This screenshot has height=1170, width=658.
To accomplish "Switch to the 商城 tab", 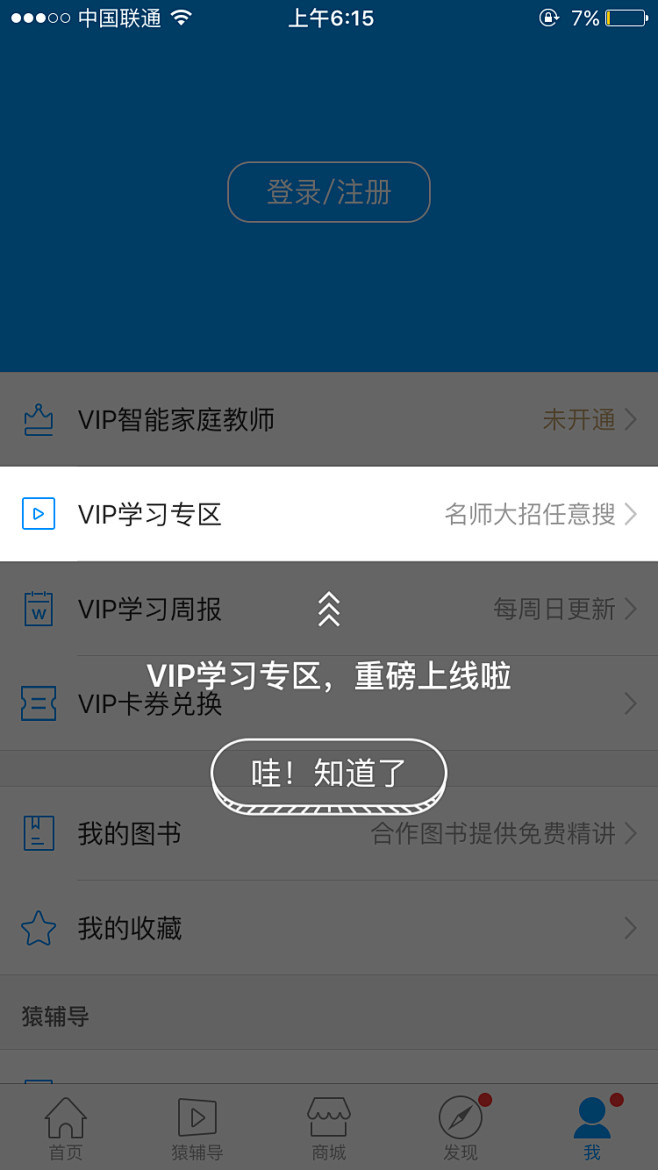I will 328,1128.
